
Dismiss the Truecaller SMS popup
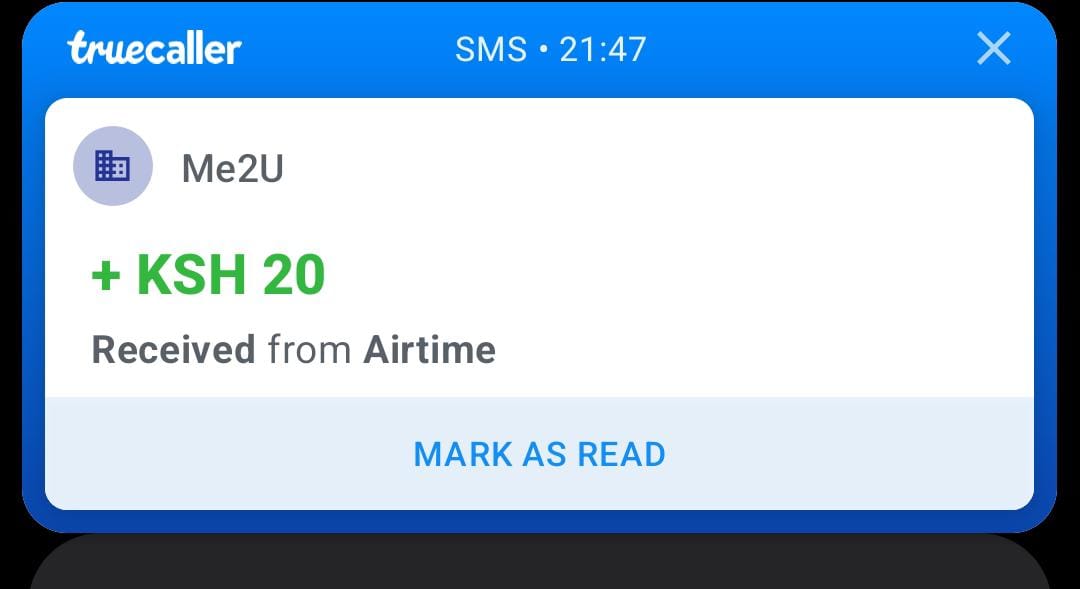click(993, 48)
